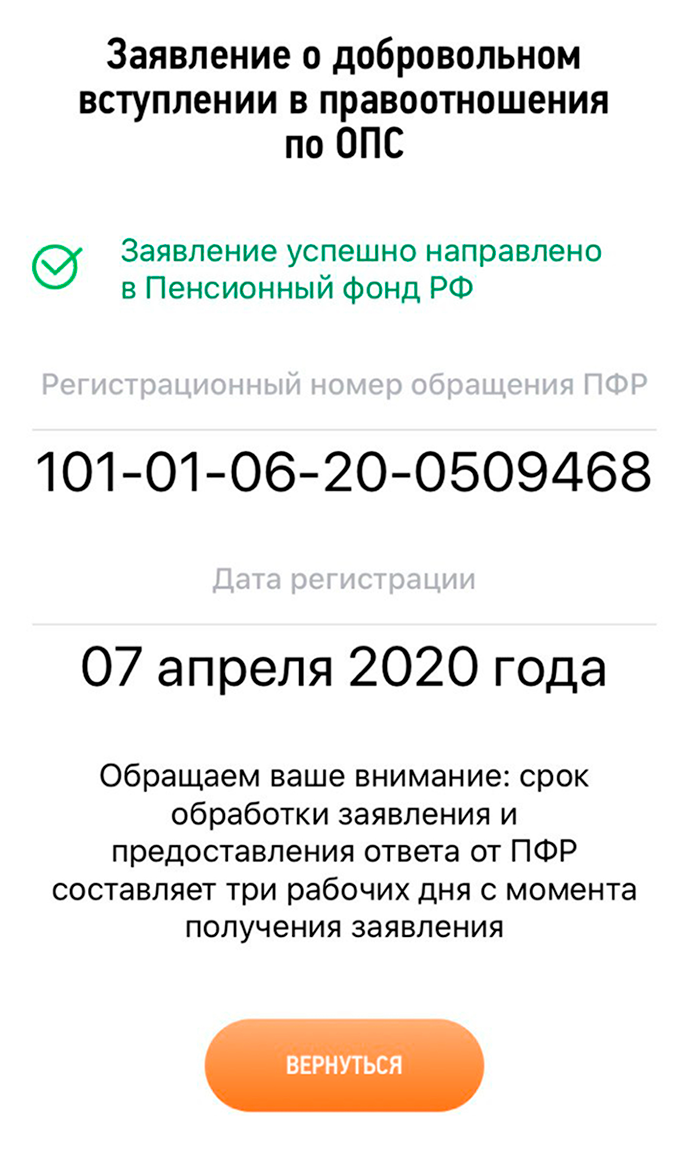Image resolution: width=690 pixels, height=1157 pixels.
Task: Tap the orange ВЕРНУТЬСЯ button
Action: [344, 1065]
